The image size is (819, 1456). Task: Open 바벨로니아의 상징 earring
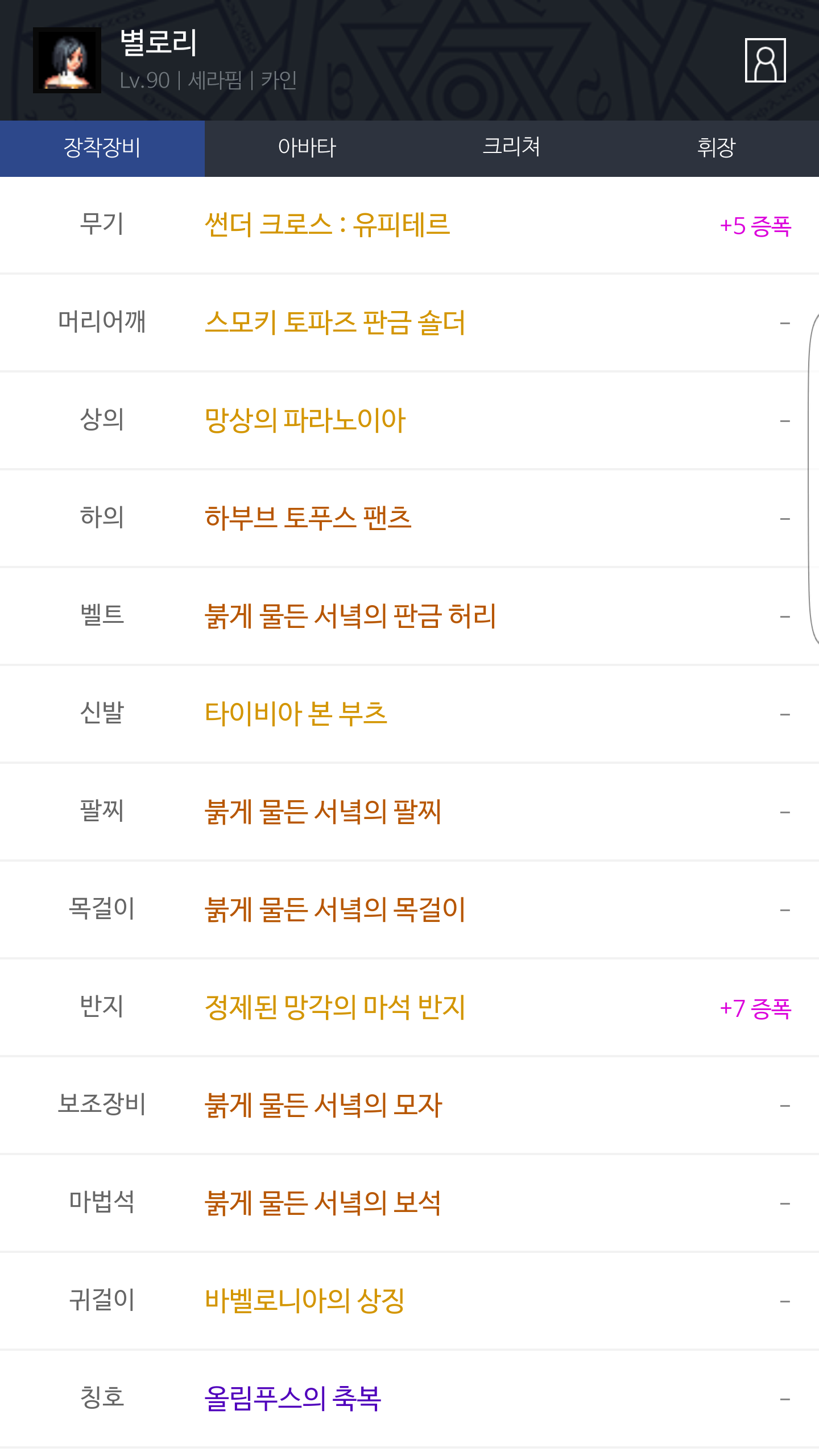click(304, 1301)
